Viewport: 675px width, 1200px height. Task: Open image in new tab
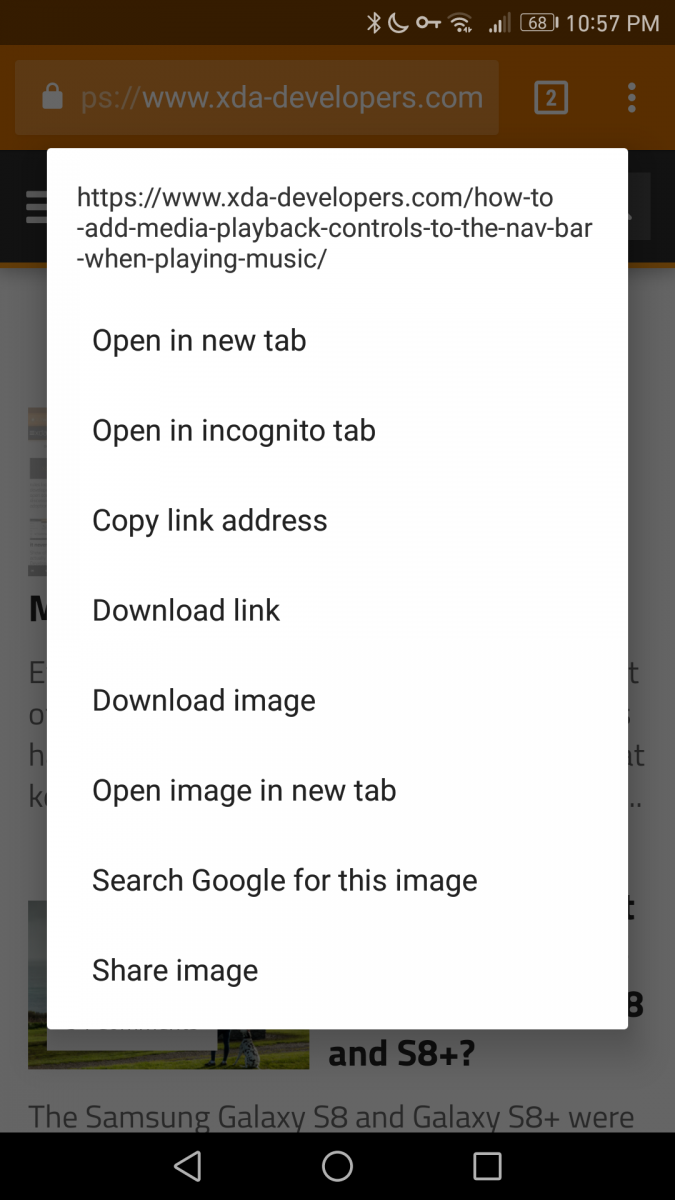[337, 791]
